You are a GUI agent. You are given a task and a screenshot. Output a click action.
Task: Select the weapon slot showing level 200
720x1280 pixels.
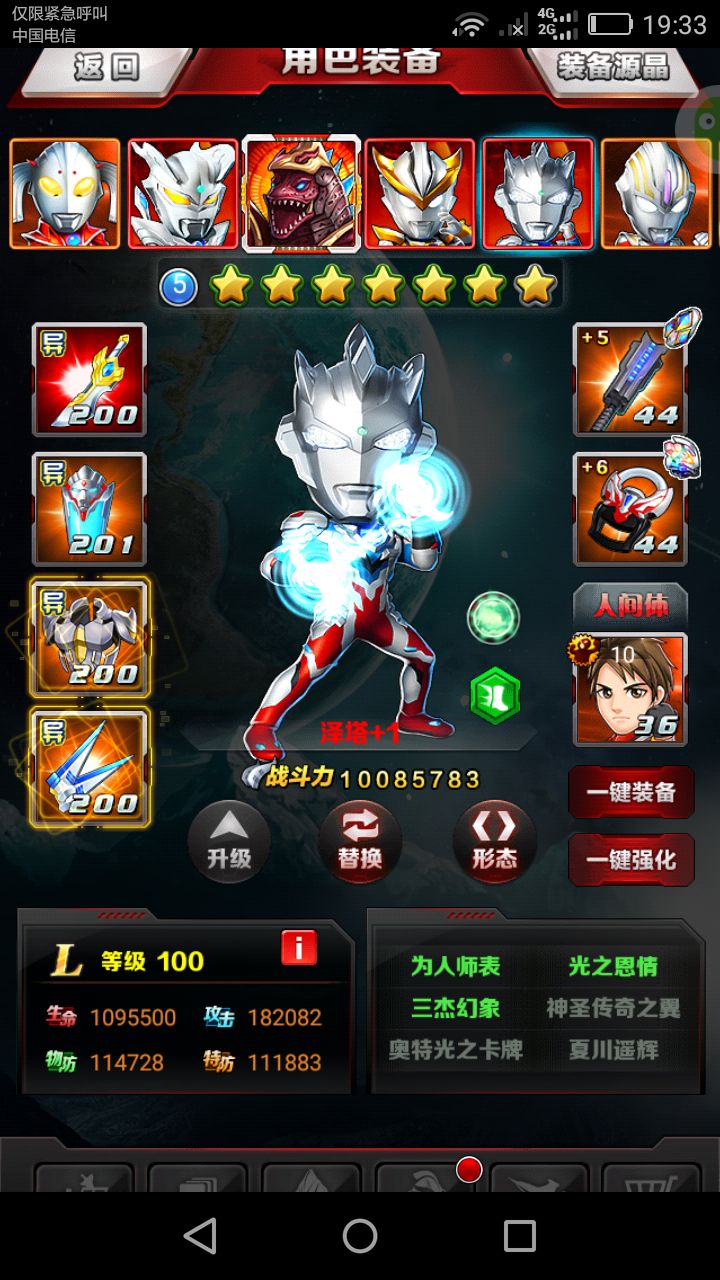point(88,381)
